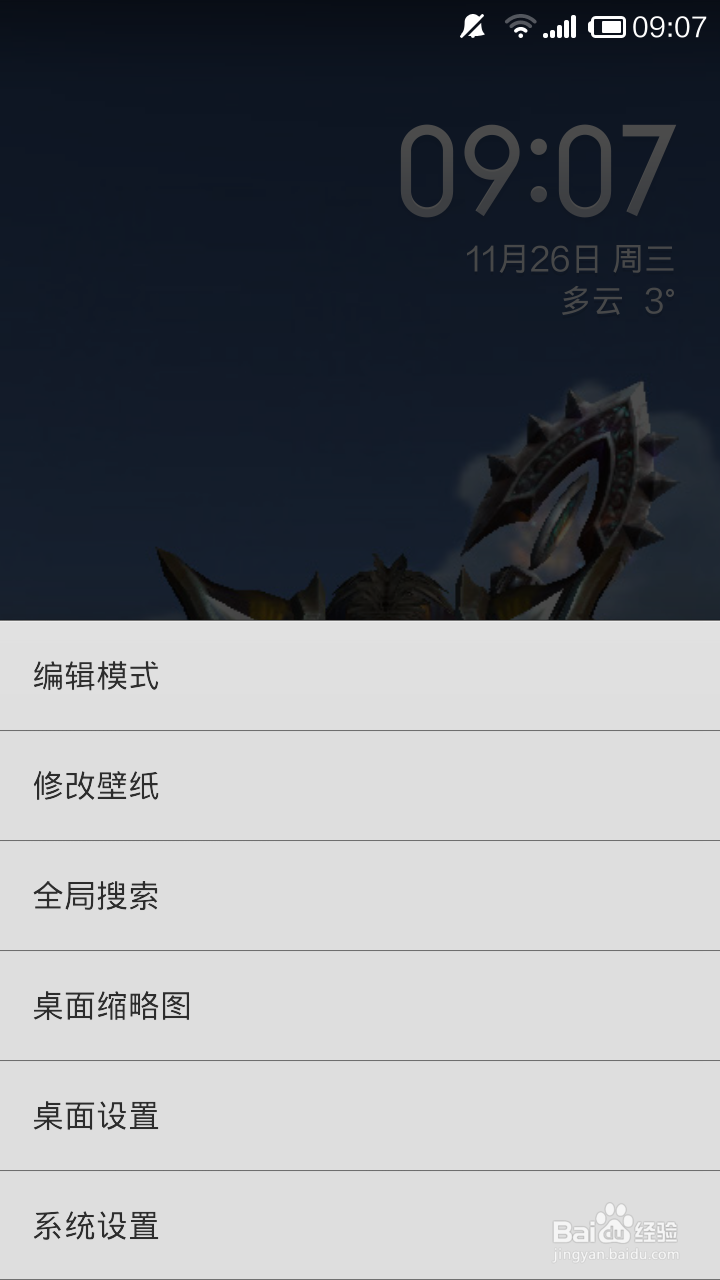Launch 全局搜索 global search
Screen dimensions: 720x1280
coord(95,896)
